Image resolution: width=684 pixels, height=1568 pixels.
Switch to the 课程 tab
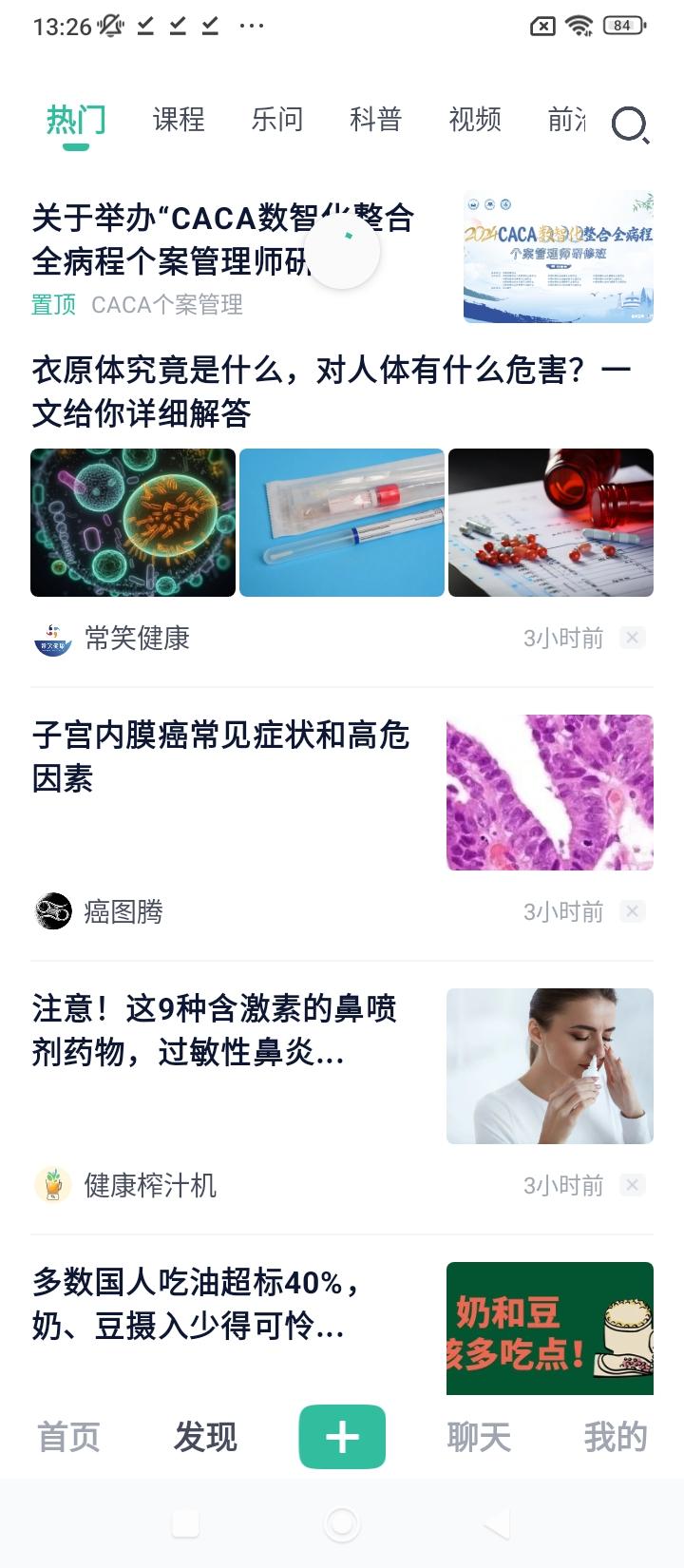[177, 120]
